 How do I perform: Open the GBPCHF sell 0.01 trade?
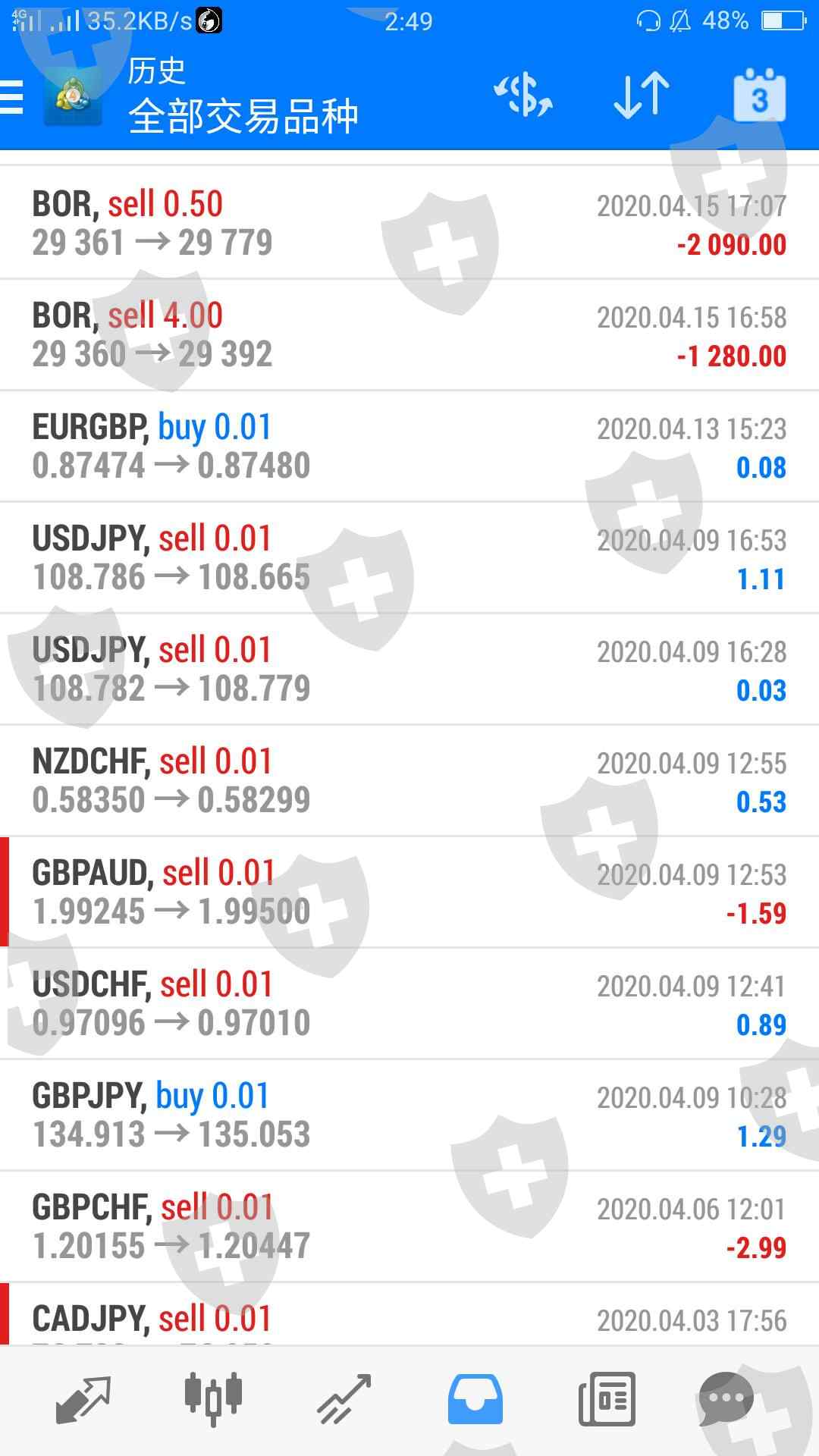point(409,1226)
